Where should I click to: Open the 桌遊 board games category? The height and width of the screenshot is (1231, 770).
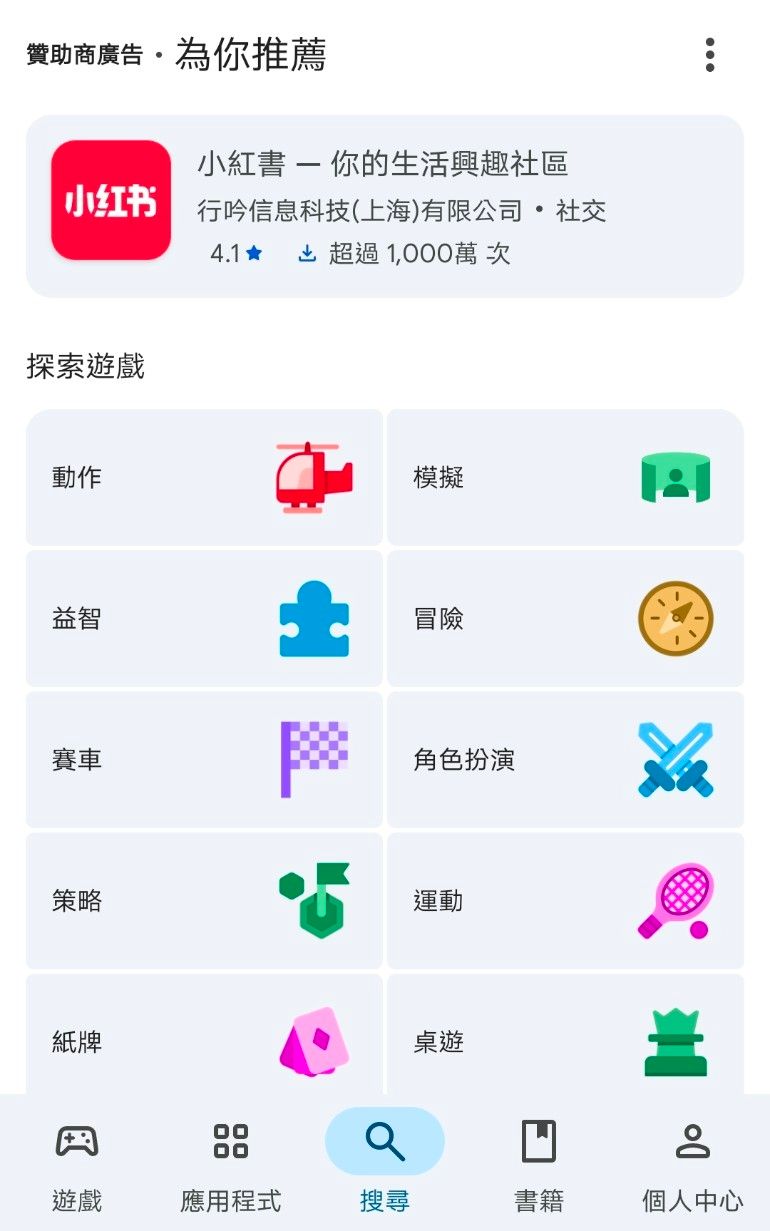click(x=565, y=1038)
